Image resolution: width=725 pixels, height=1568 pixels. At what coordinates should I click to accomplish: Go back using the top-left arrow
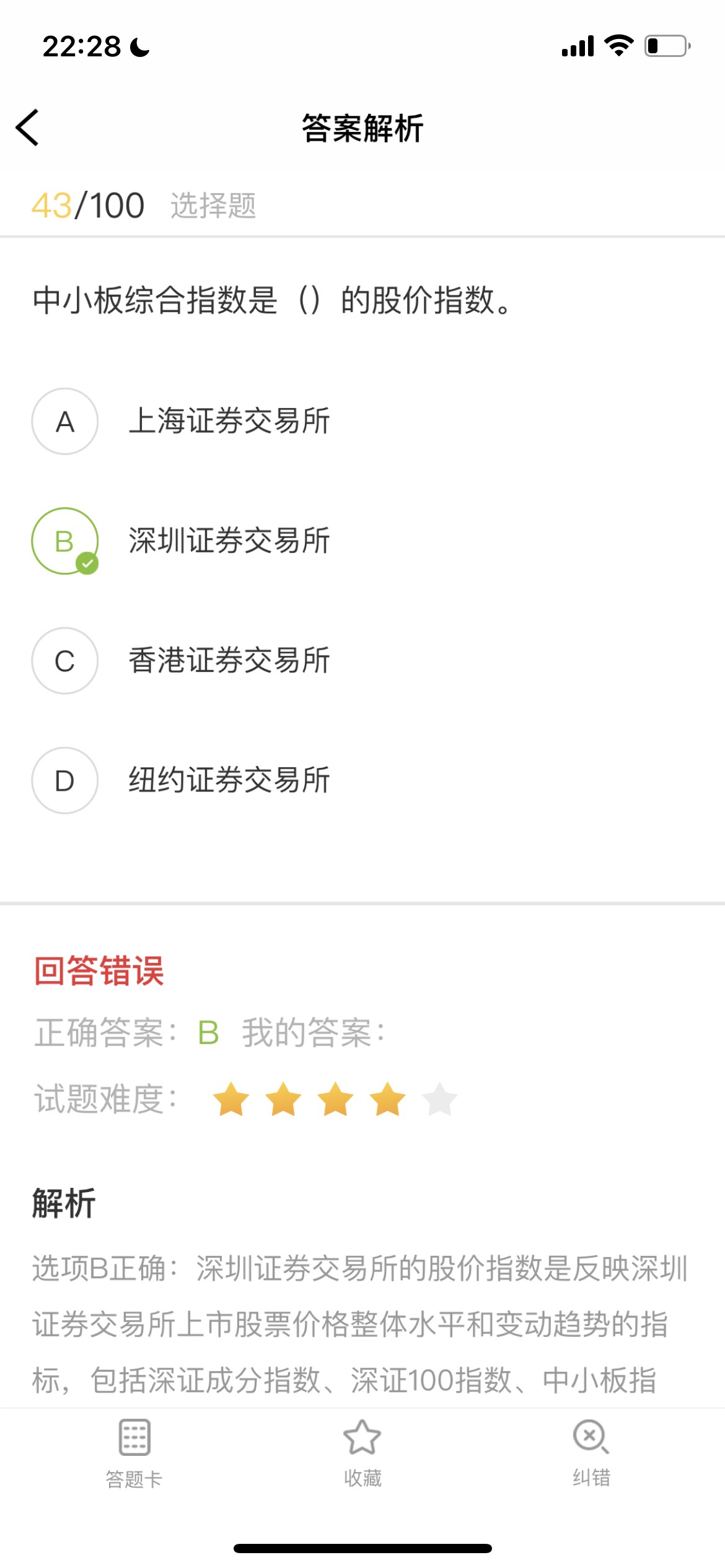click(x=27, y=128)
